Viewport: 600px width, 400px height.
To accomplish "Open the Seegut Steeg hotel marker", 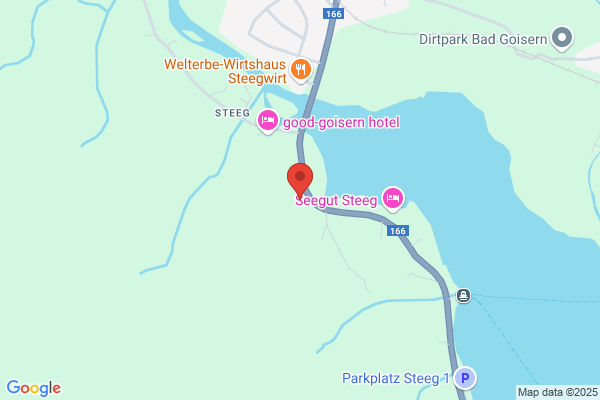I will click(x=393, y=199).
